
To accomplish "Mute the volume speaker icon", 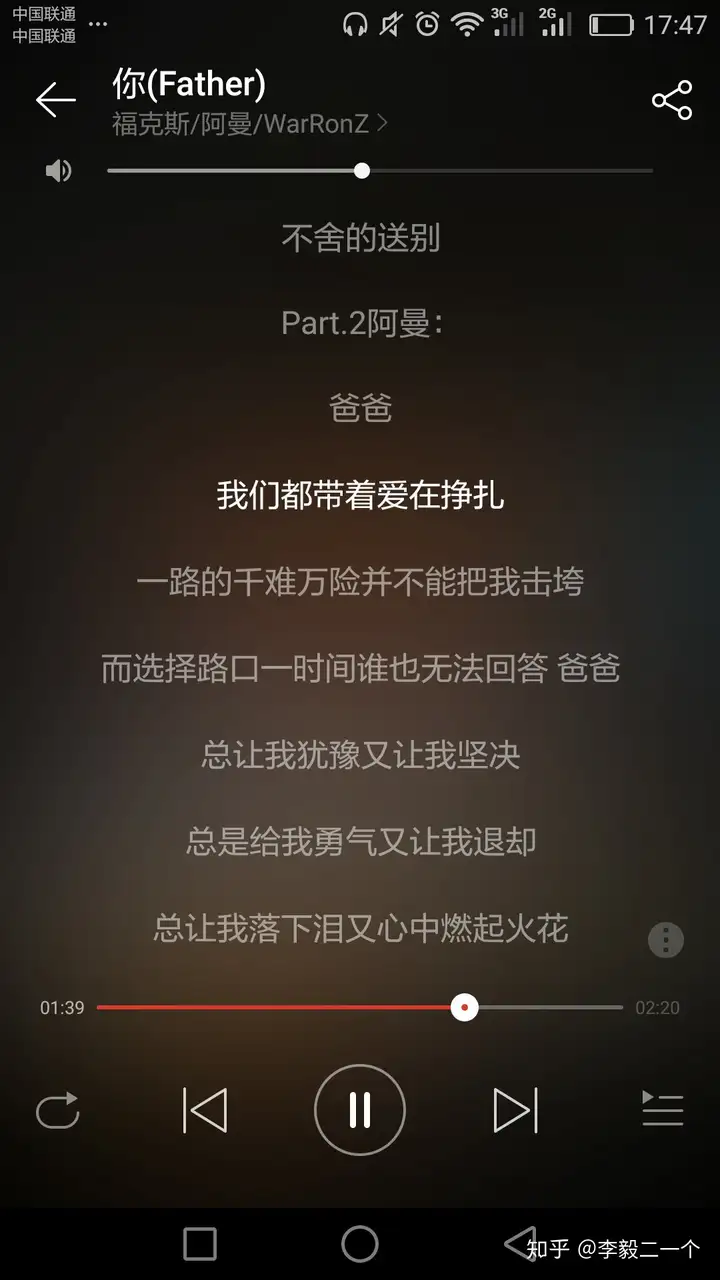I will (59, 171).
